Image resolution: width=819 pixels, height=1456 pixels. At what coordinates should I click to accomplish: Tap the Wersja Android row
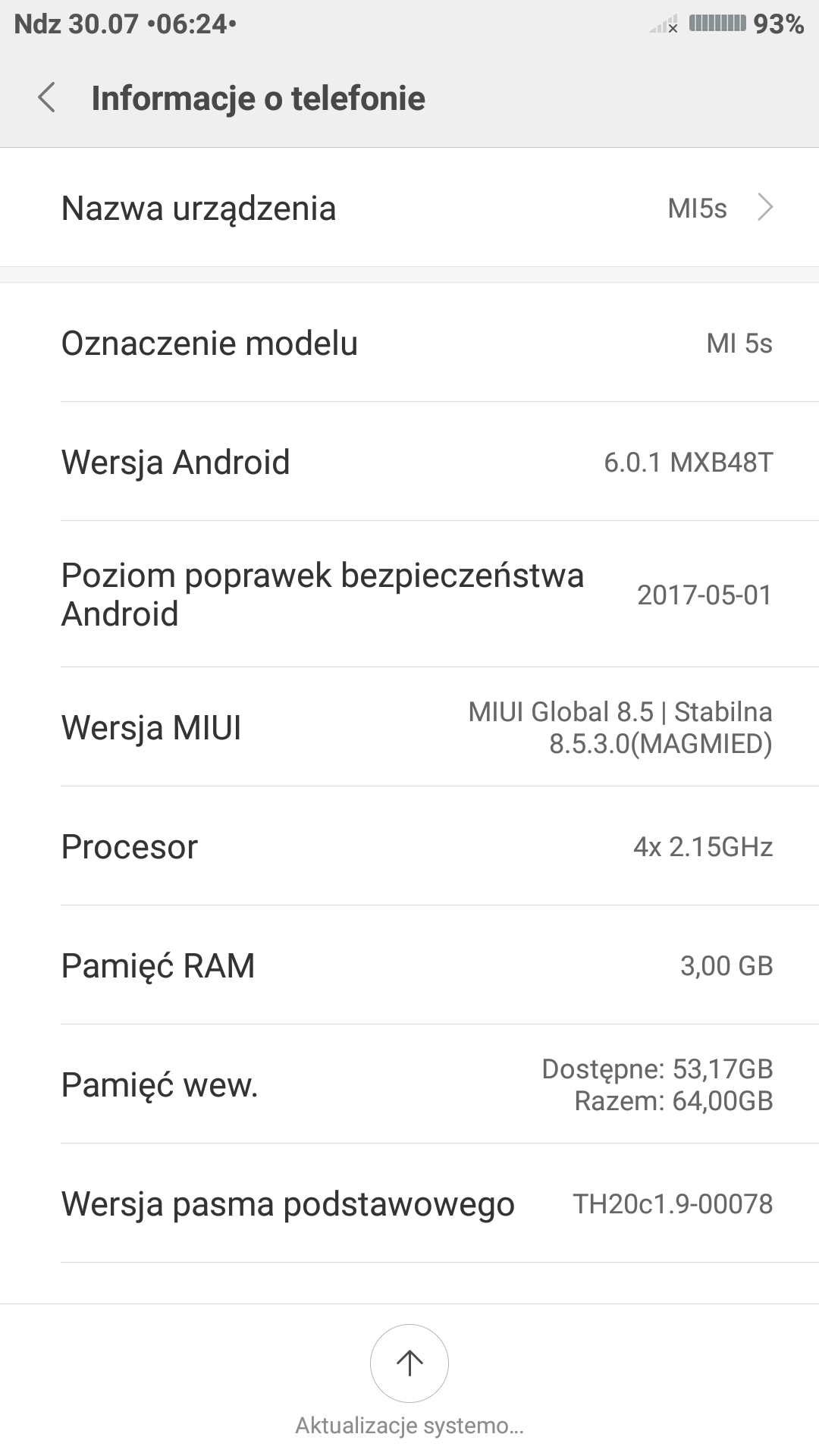pos(409,462)
